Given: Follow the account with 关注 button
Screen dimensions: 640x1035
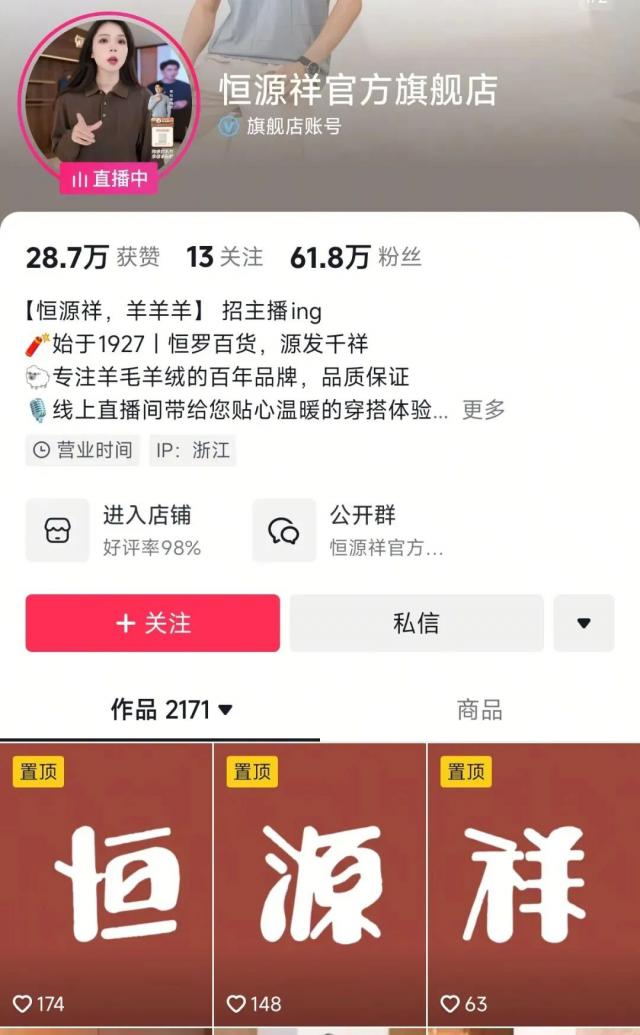Looking at the screenshot, I should (x=153, y=623).
